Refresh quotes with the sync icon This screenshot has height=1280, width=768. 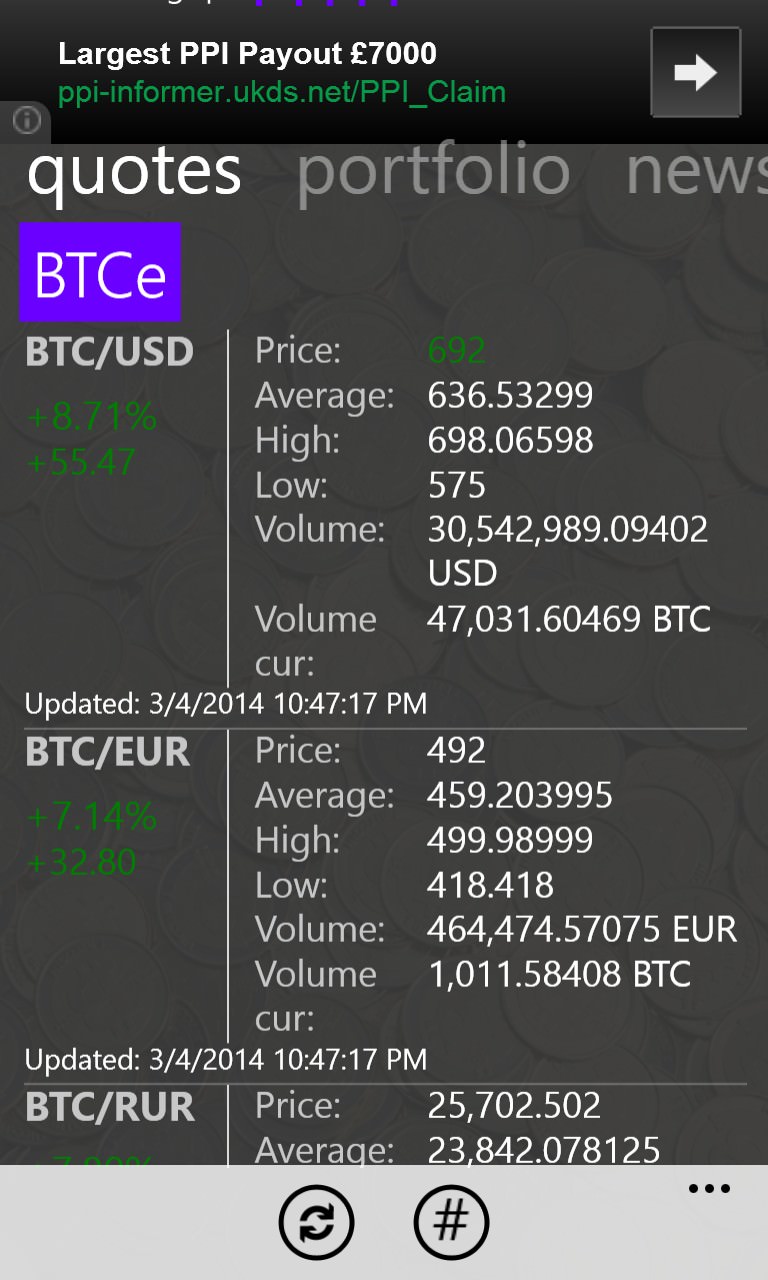pos(316,1221)
